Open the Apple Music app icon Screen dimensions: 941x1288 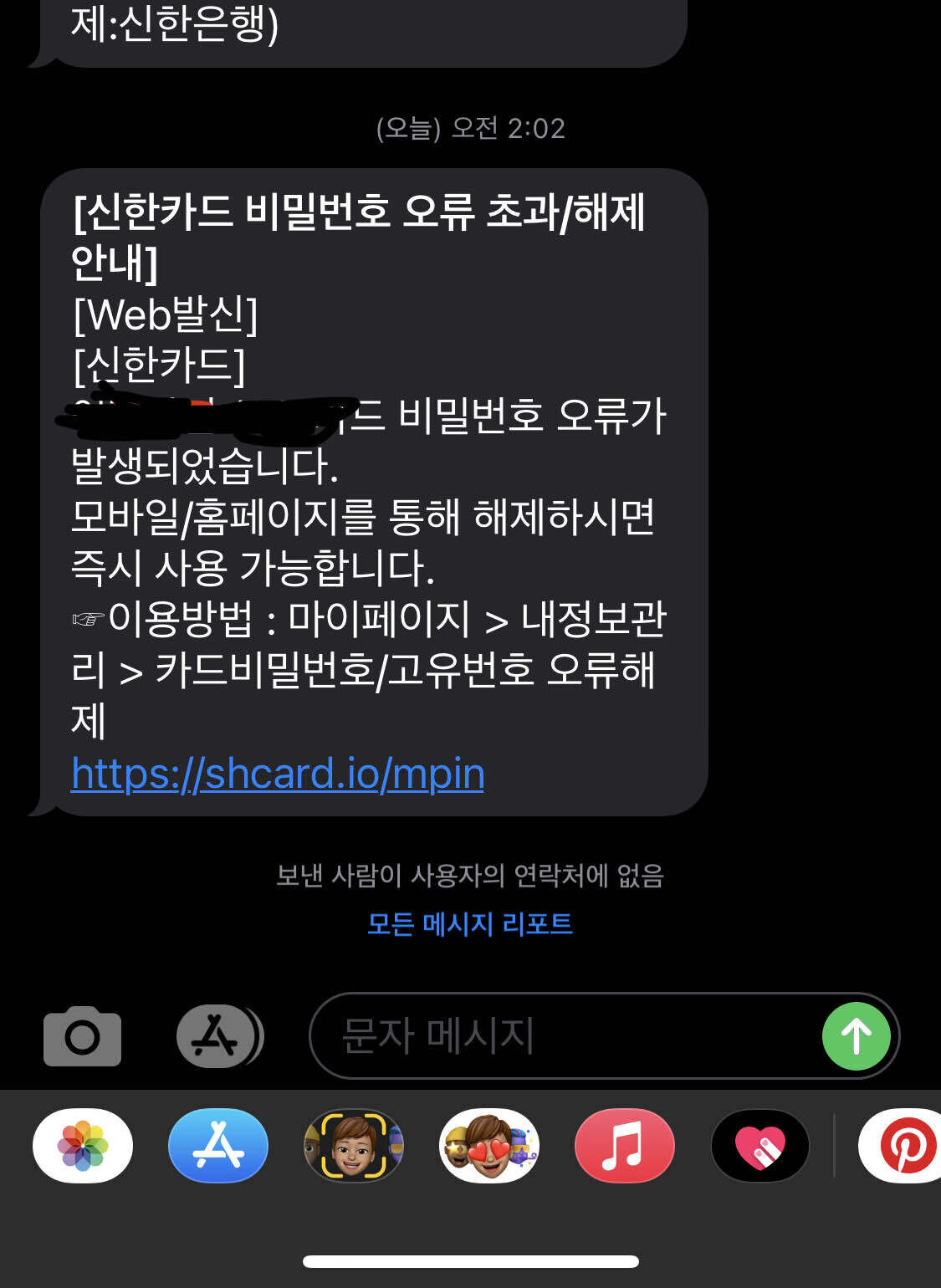(x=623, y=1147)
